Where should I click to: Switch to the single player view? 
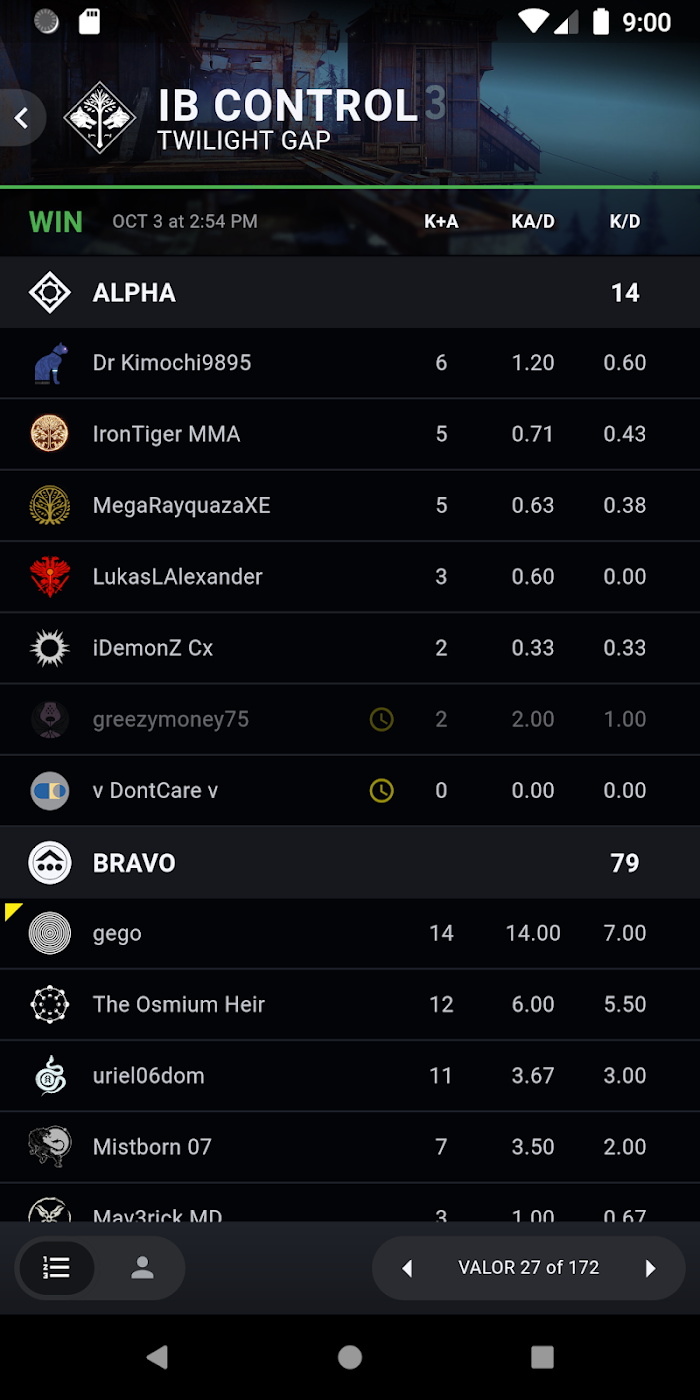[142, 1268]
